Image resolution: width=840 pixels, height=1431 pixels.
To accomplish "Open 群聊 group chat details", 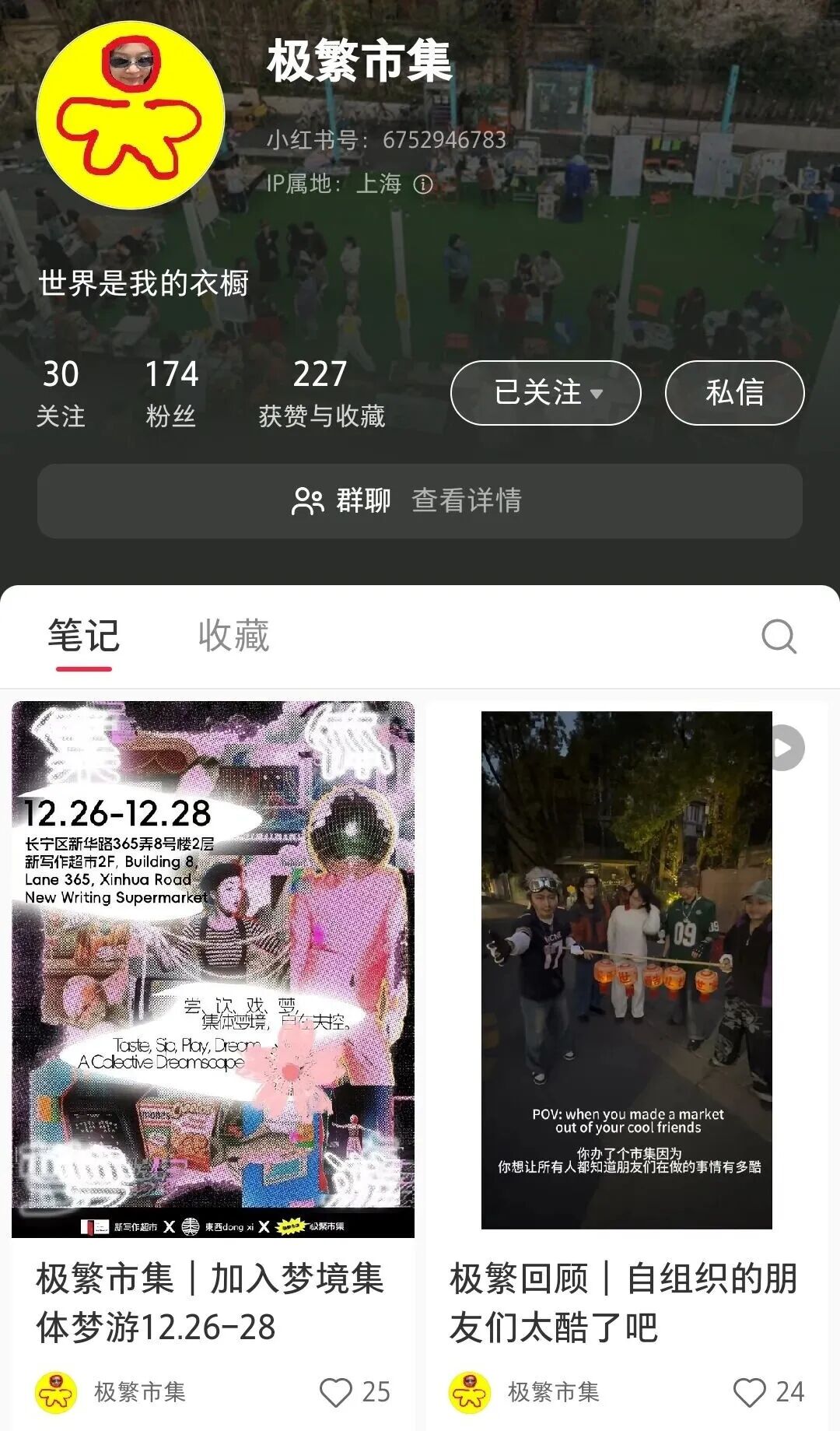I will point(420,501).
